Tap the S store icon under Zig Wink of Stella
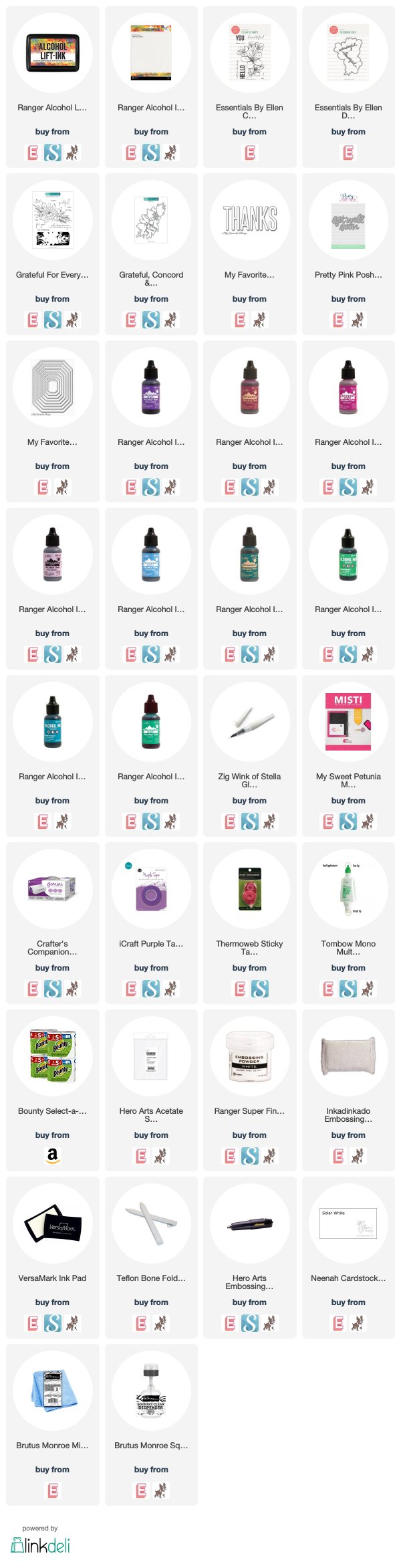401x1568 pixels. (x=249, y=821)
